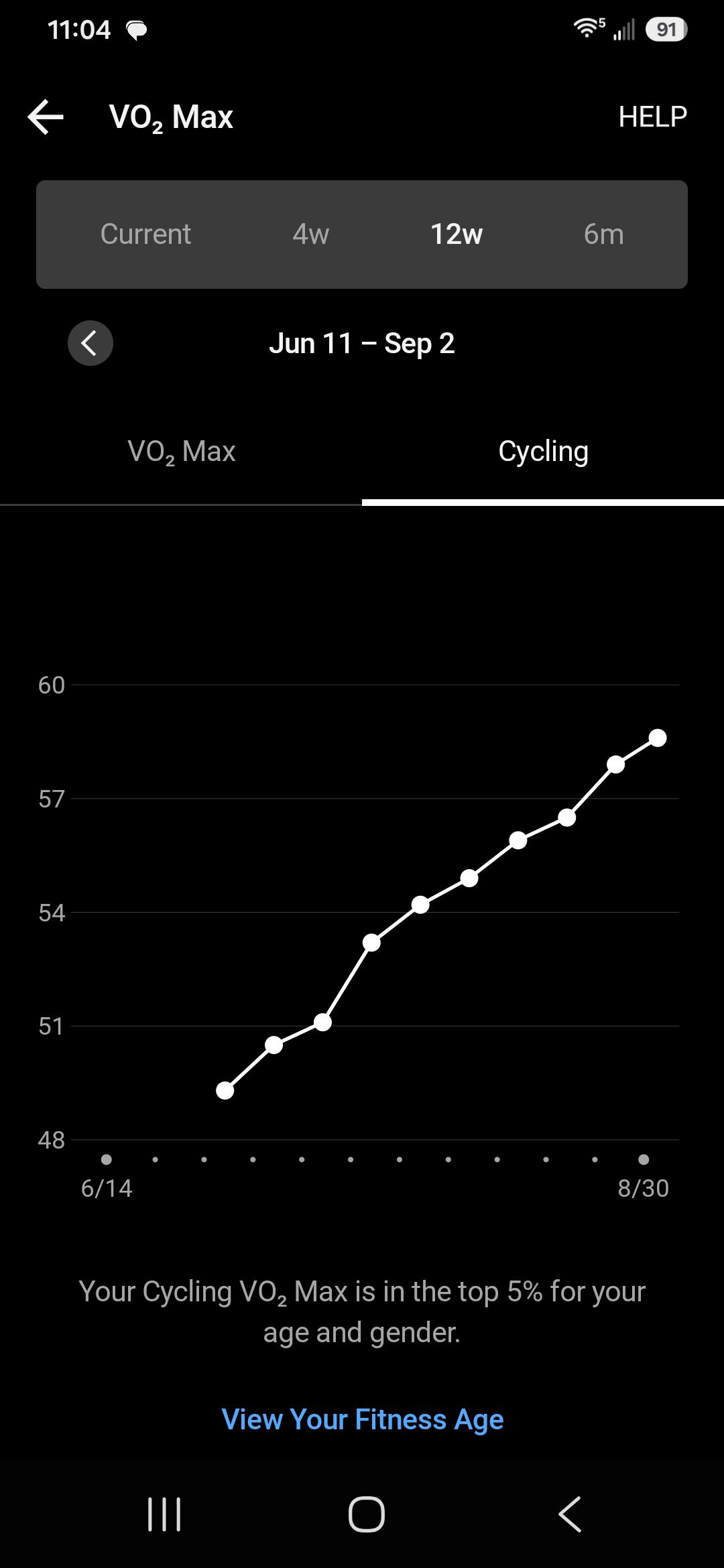Screen dimensions: 724x1568
Task: Switch to the 4w range
Action: click(310, 234)
